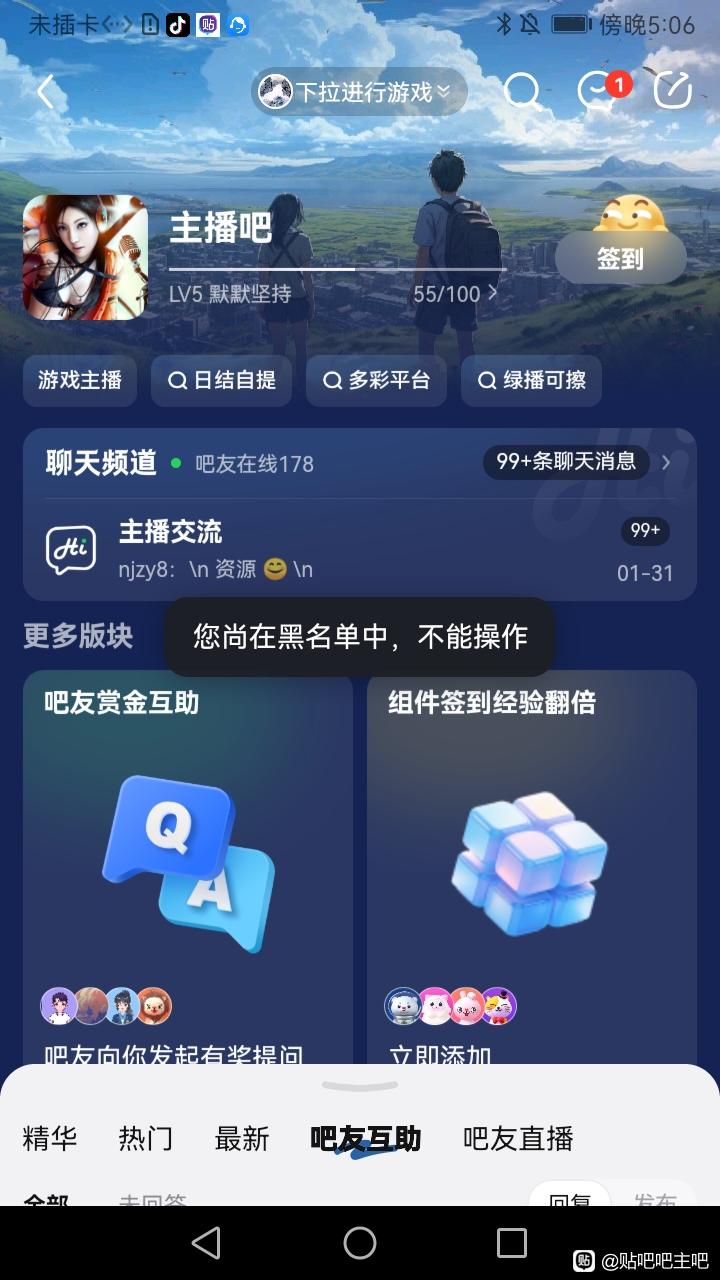Search the 多彩平台 chip
Image resolution: width=720 pixels, height=1280 pixels.
[376, 381]
